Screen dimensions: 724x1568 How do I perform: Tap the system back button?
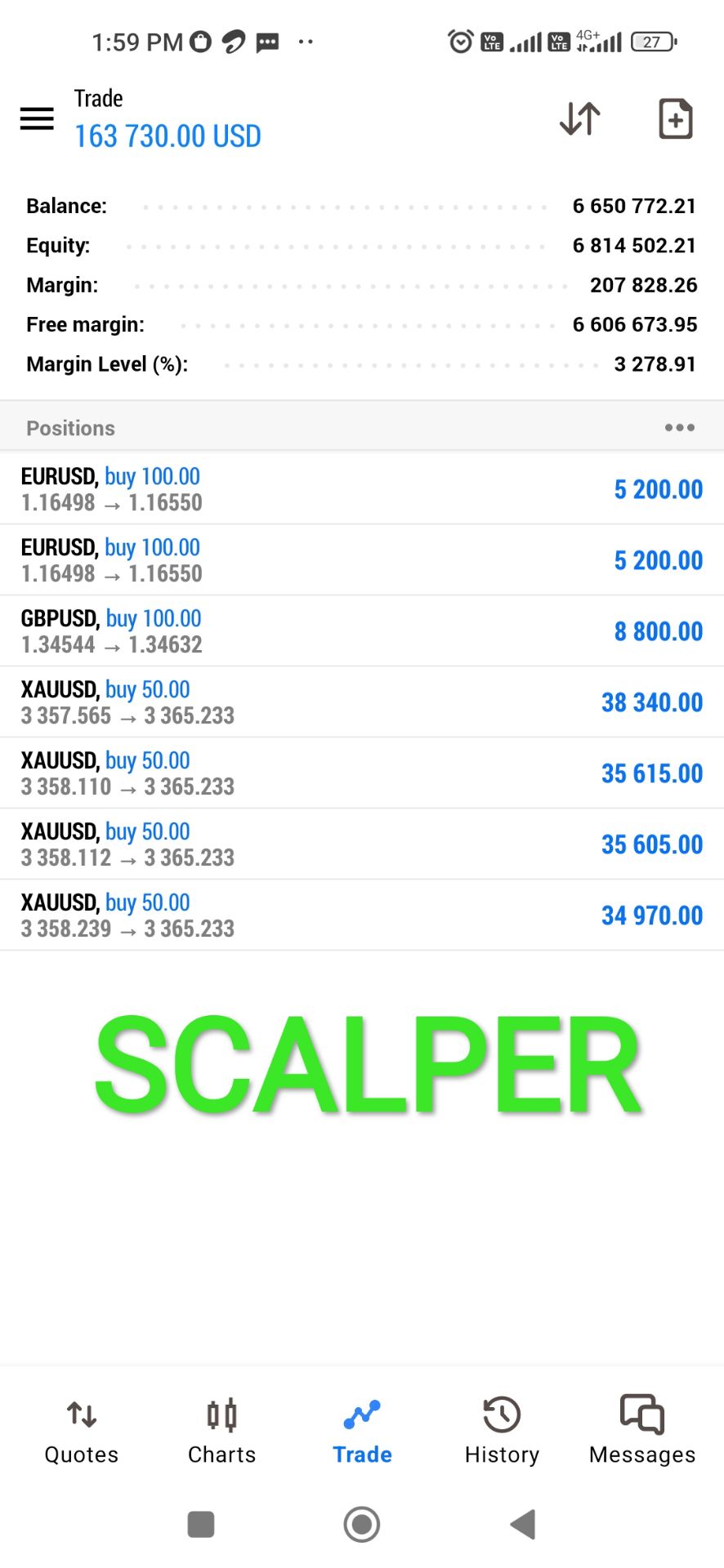[523, 1524]
